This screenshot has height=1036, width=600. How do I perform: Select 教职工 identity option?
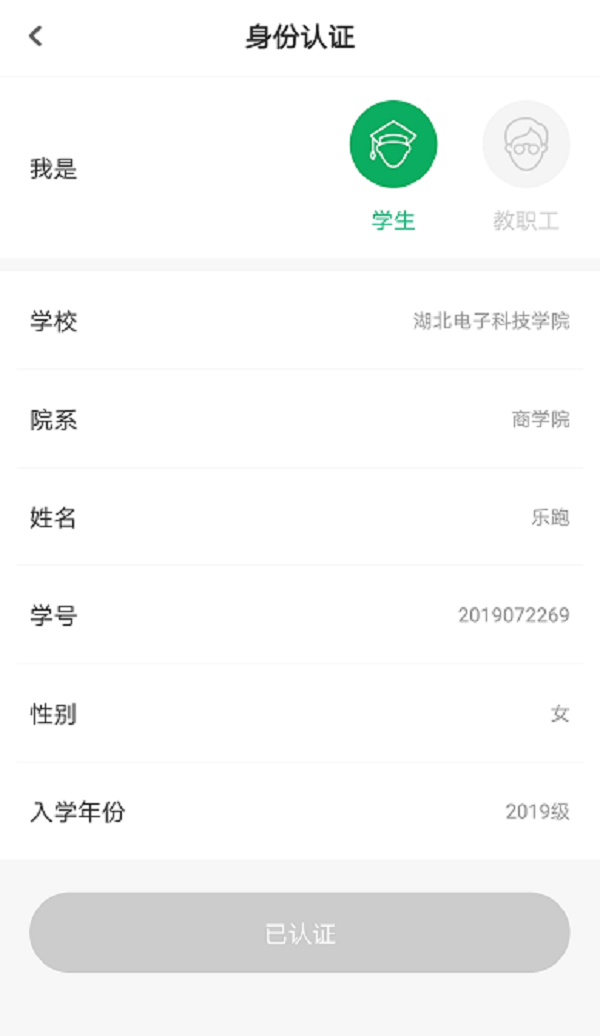526,145
